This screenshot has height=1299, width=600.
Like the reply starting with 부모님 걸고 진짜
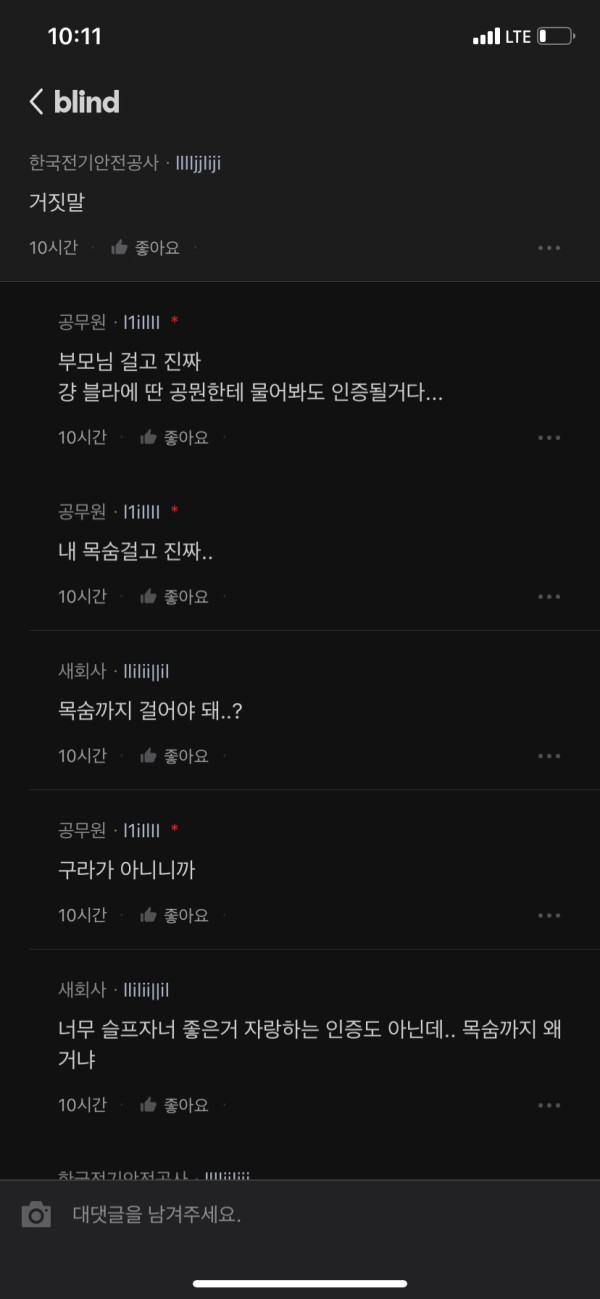click(x=175, y=437)
